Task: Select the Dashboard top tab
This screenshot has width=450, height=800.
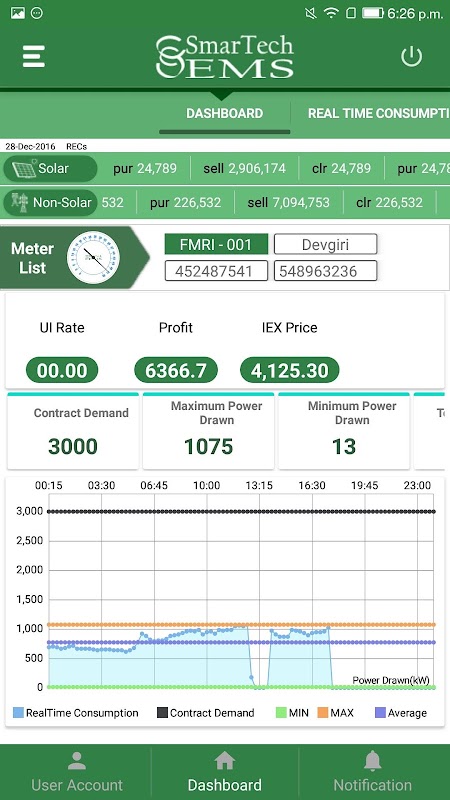Action: tap(224, 113)
